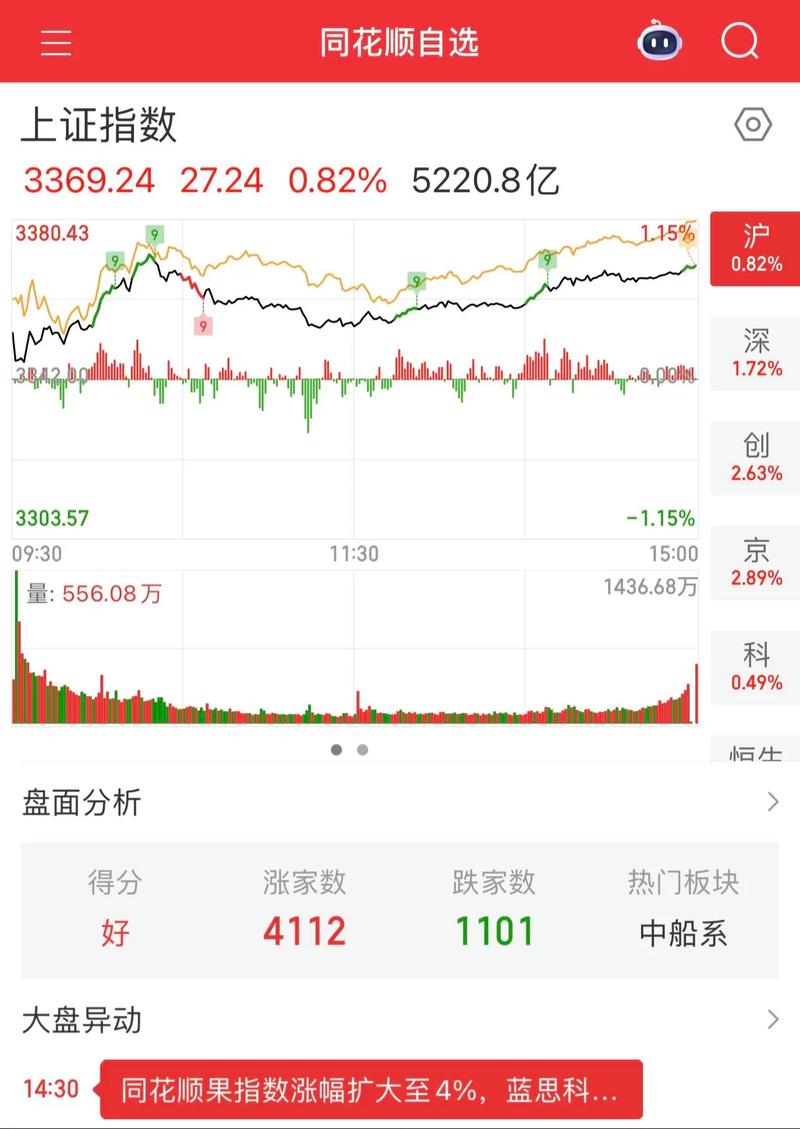This screenshot has width=800, height=1129.
Task: Click the 同花顺果指数 news ticker message
Action: point(370,1091)
